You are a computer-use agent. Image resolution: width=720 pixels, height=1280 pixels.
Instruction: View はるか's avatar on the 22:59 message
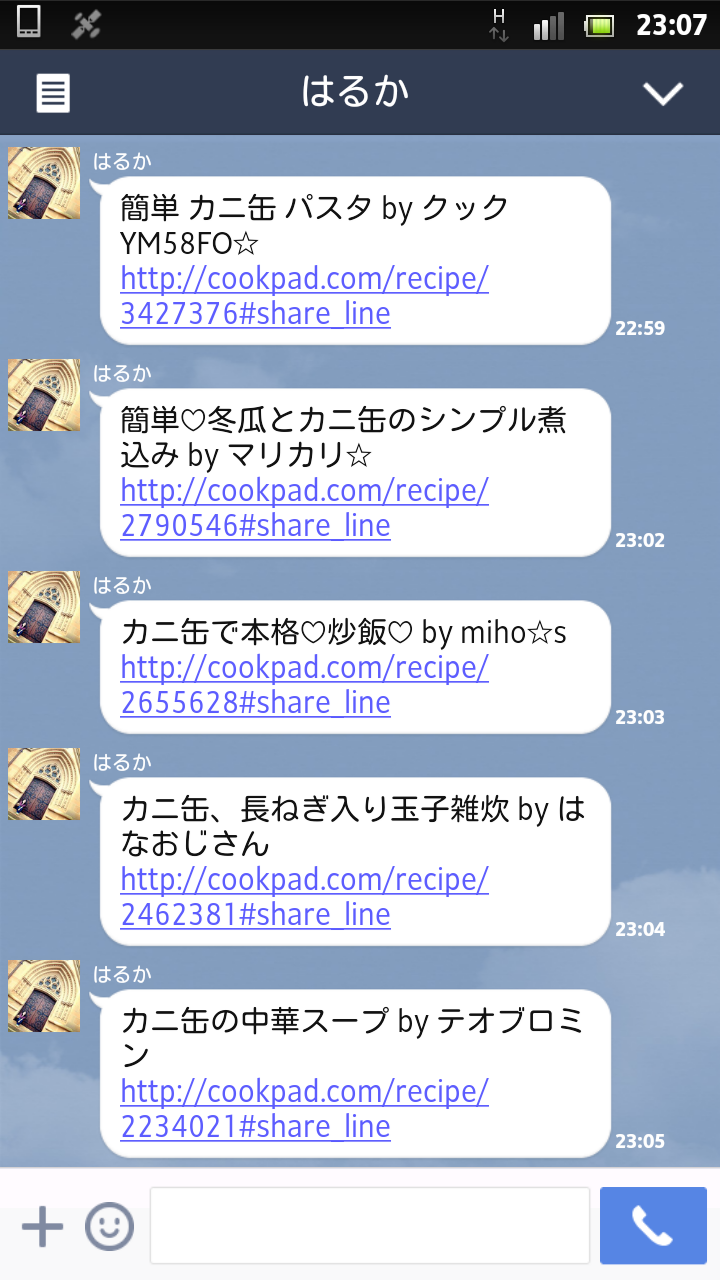(x=44, y=184)
